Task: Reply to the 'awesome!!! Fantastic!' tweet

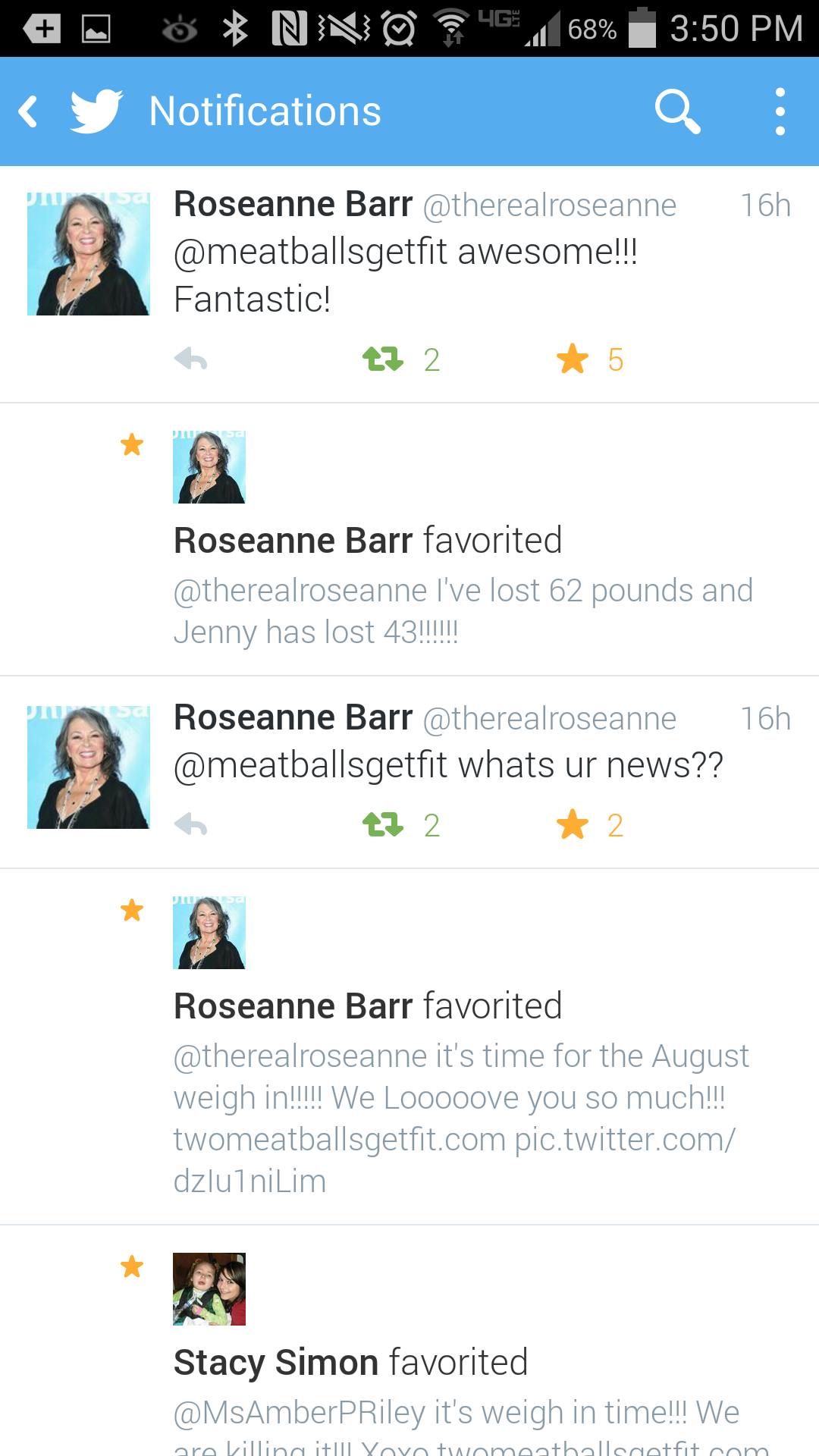Action: click(191, 359)
